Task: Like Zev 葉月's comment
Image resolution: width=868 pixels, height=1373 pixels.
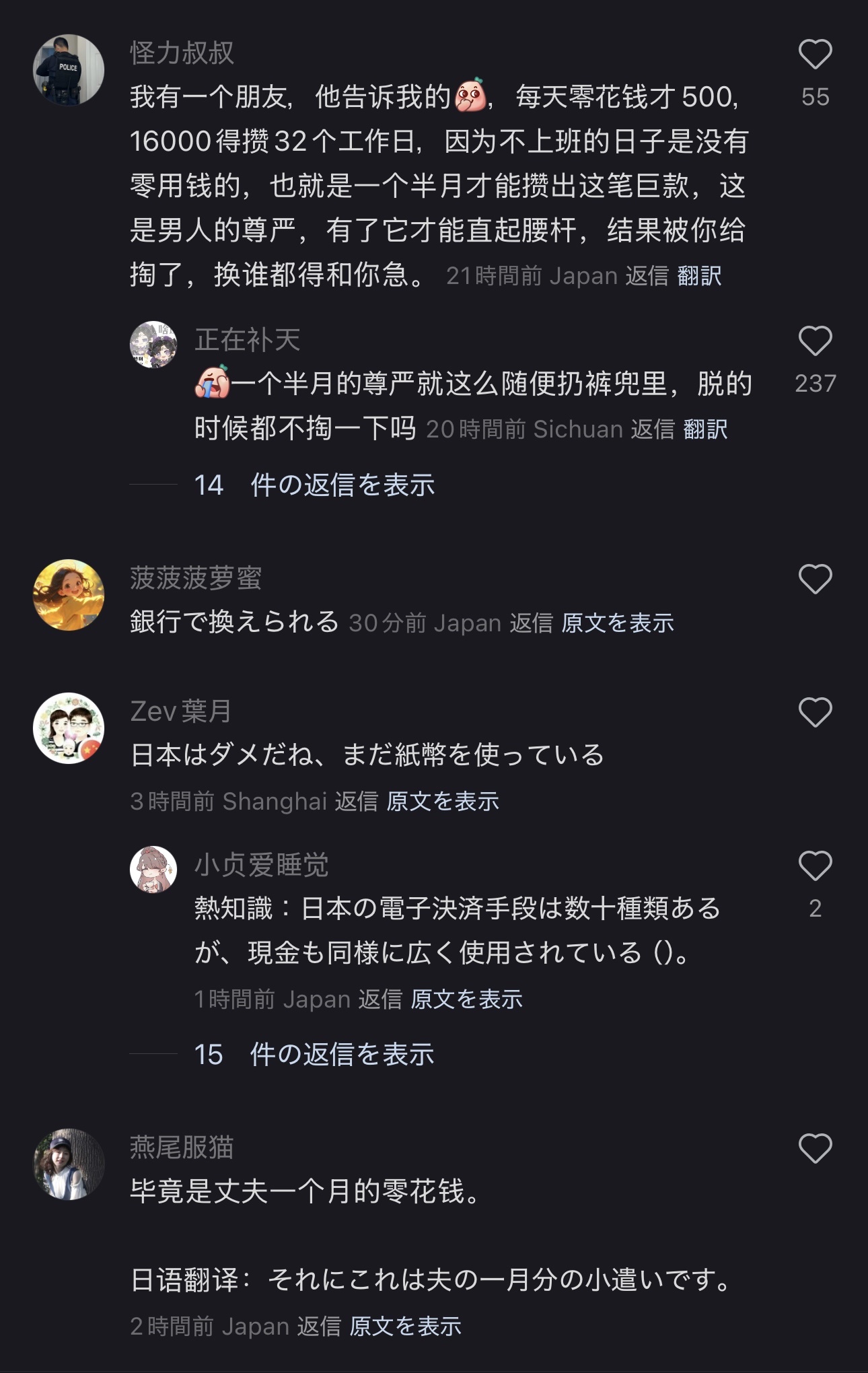Action: point(815,713)
